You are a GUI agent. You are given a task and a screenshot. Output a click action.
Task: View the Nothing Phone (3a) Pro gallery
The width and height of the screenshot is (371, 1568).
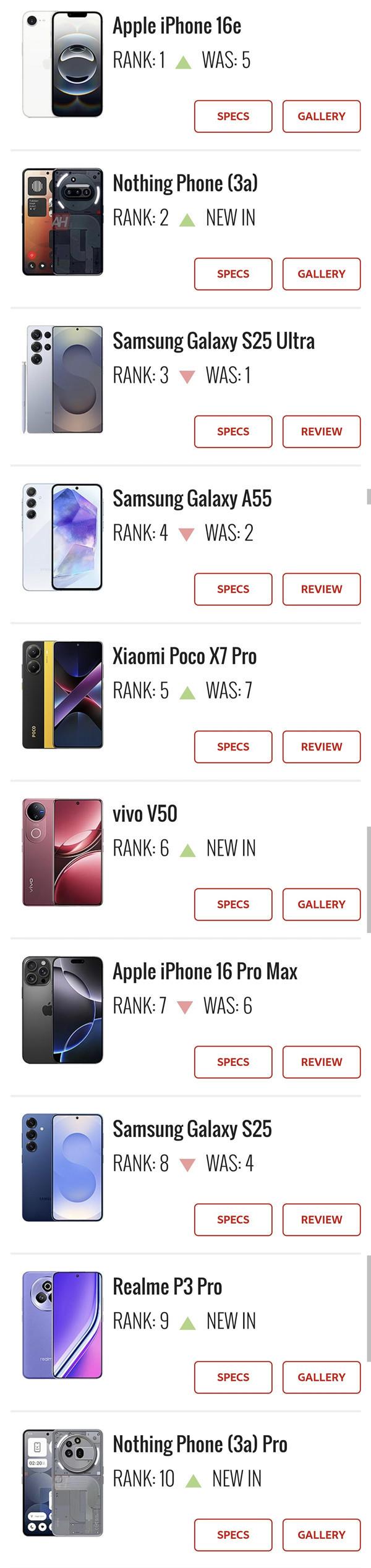(x=322, y=1535)
